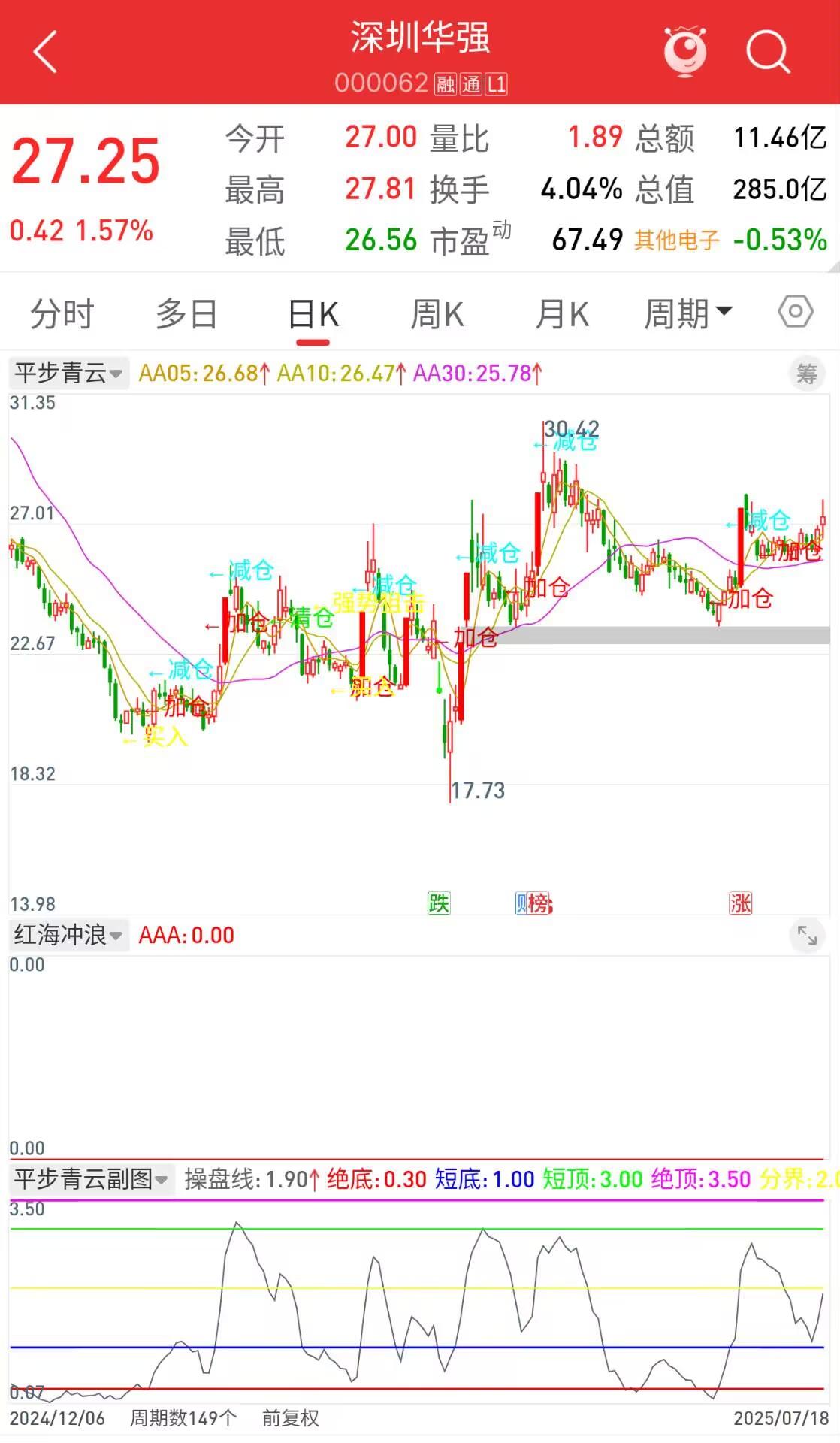Open the 其他电子 sector link
The width and height of the screenshot is (840, 1443).
point(678,241)
